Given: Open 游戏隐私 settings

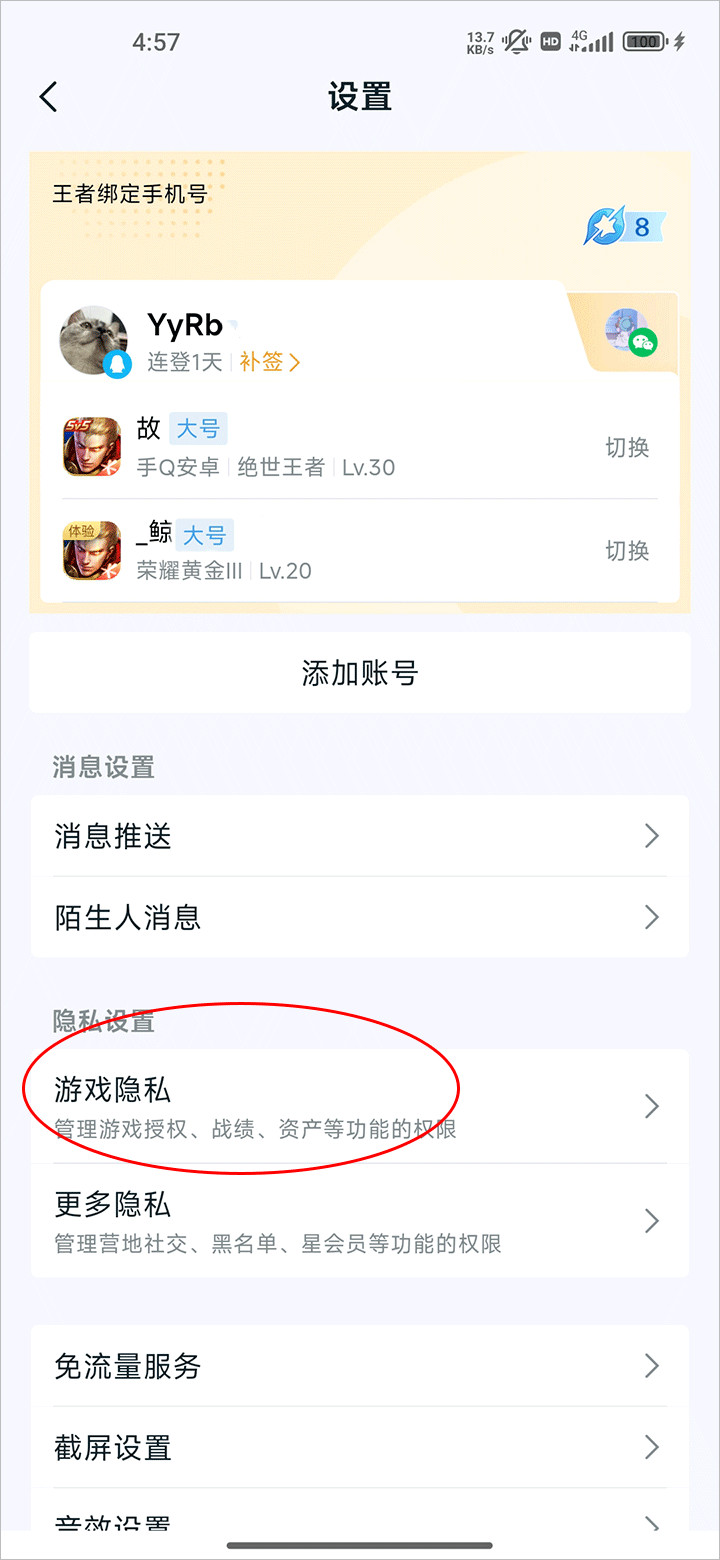Looking at the screenshot, I should (x=360, y=1106).
